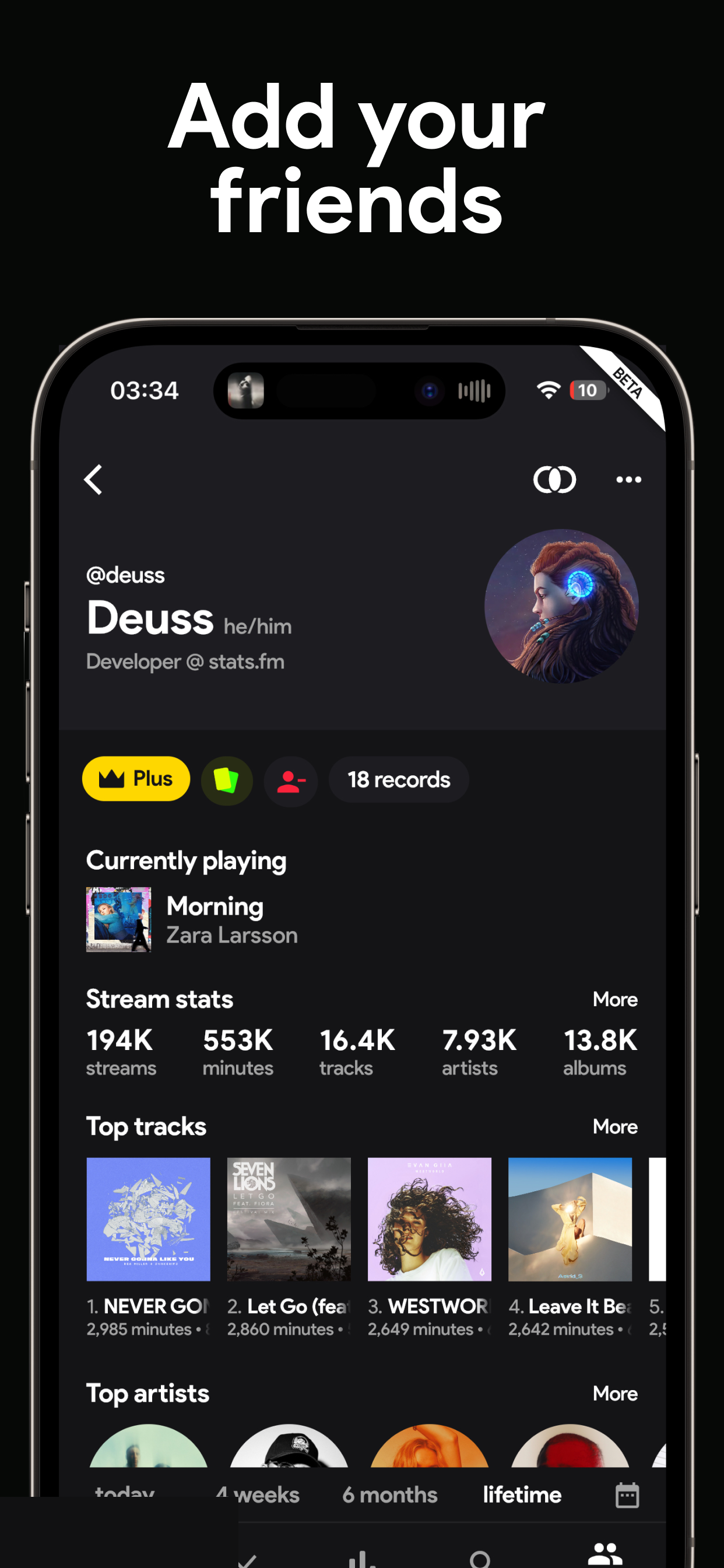The height and width of the screenshot is (1568, 724).
Task: Open the three-dot overflow menu
Action: point(628,480)
